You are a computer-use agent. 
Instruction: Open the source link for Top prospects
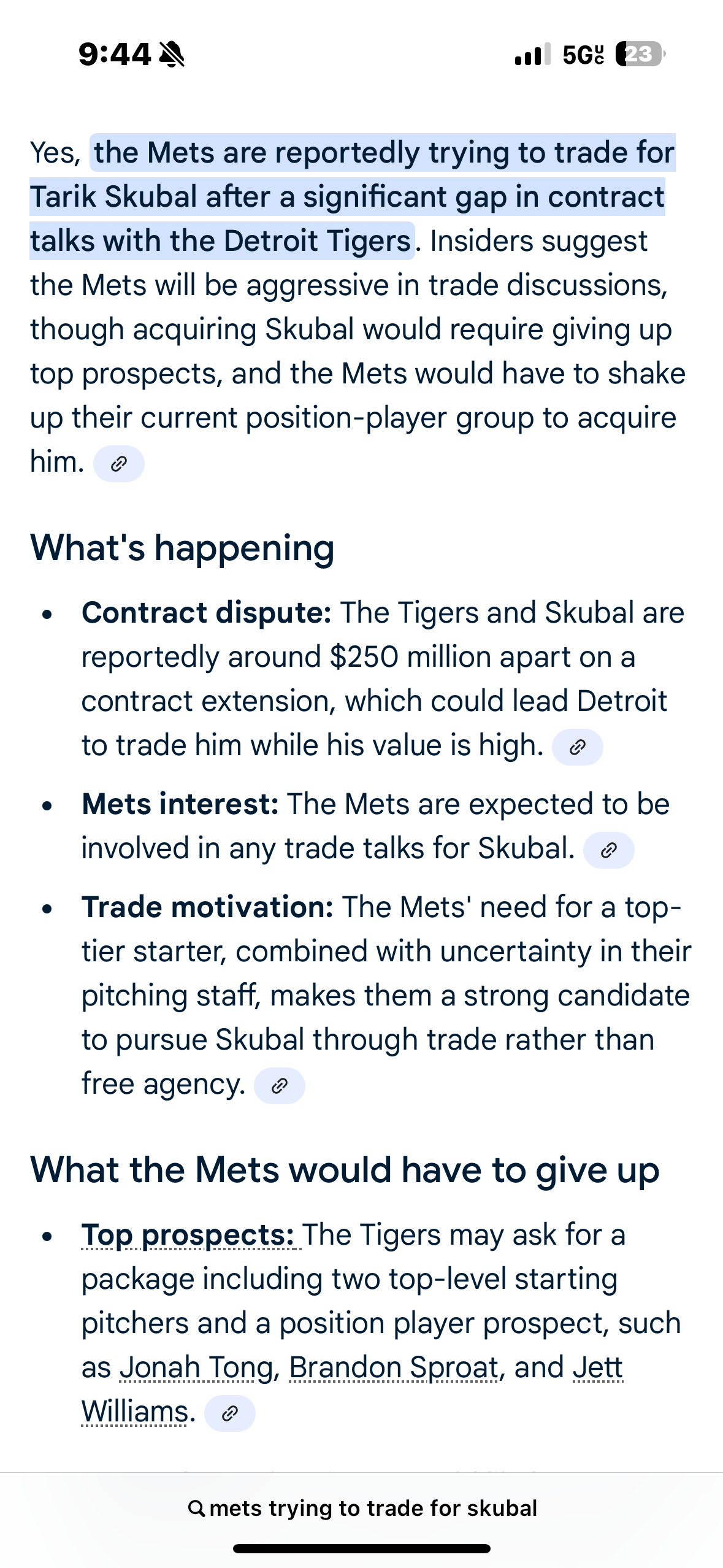[x=229, y=1413]
